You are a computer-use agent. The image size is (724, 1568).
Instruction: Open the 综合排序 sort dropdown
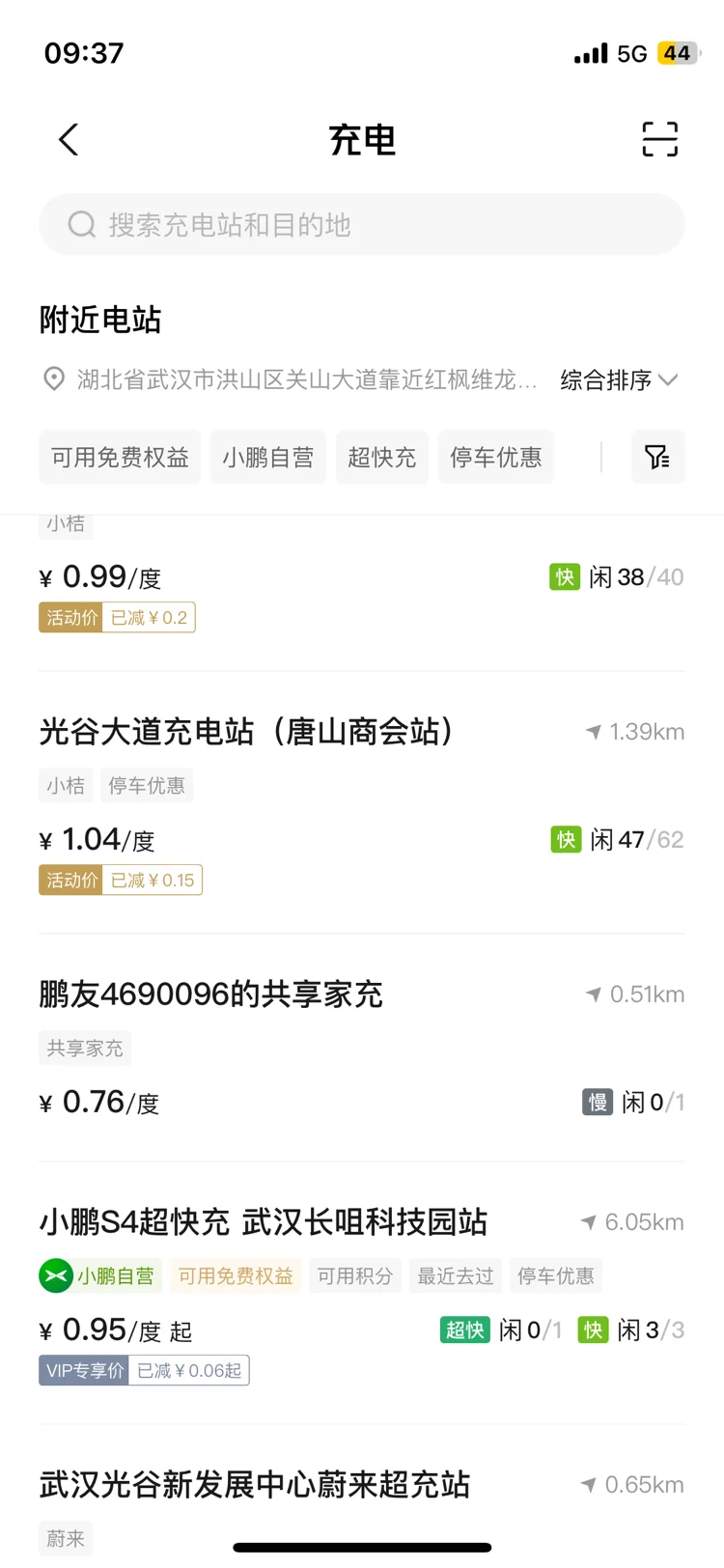[x=620, y=380]
